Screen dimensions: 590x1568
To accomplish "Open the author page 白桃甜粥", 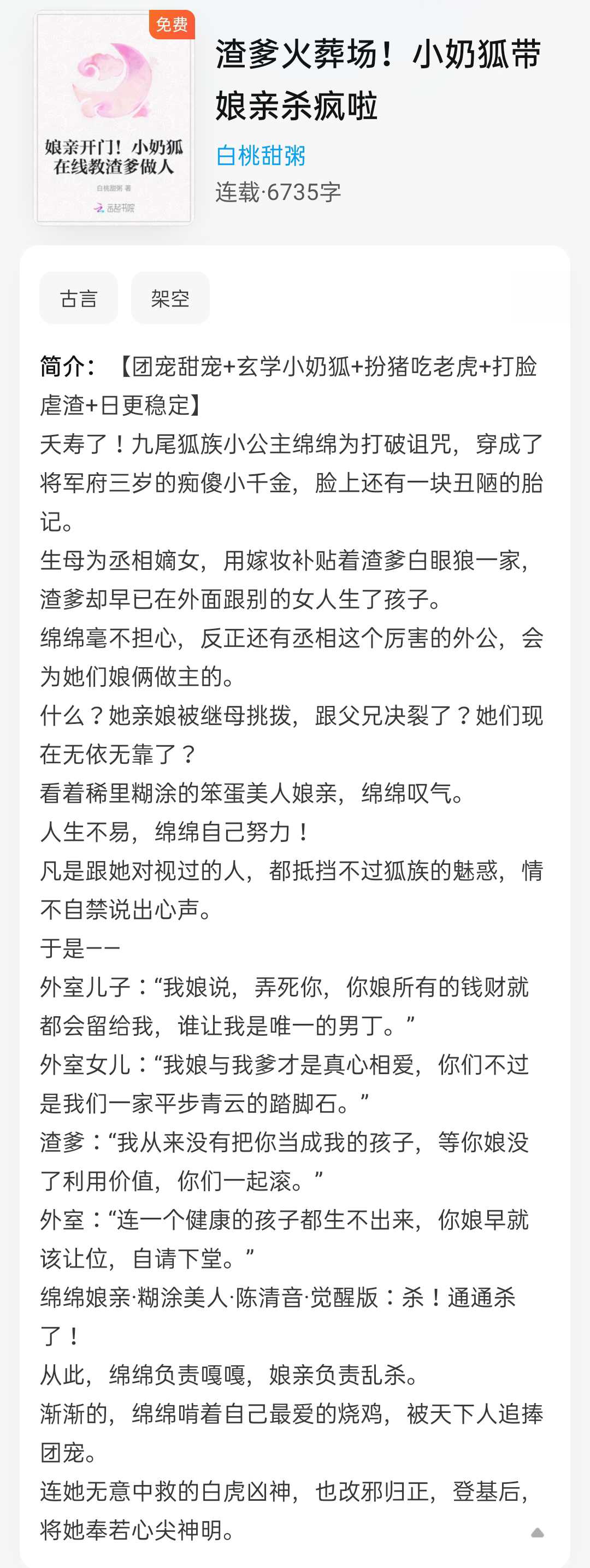I will tap(261, 156).
